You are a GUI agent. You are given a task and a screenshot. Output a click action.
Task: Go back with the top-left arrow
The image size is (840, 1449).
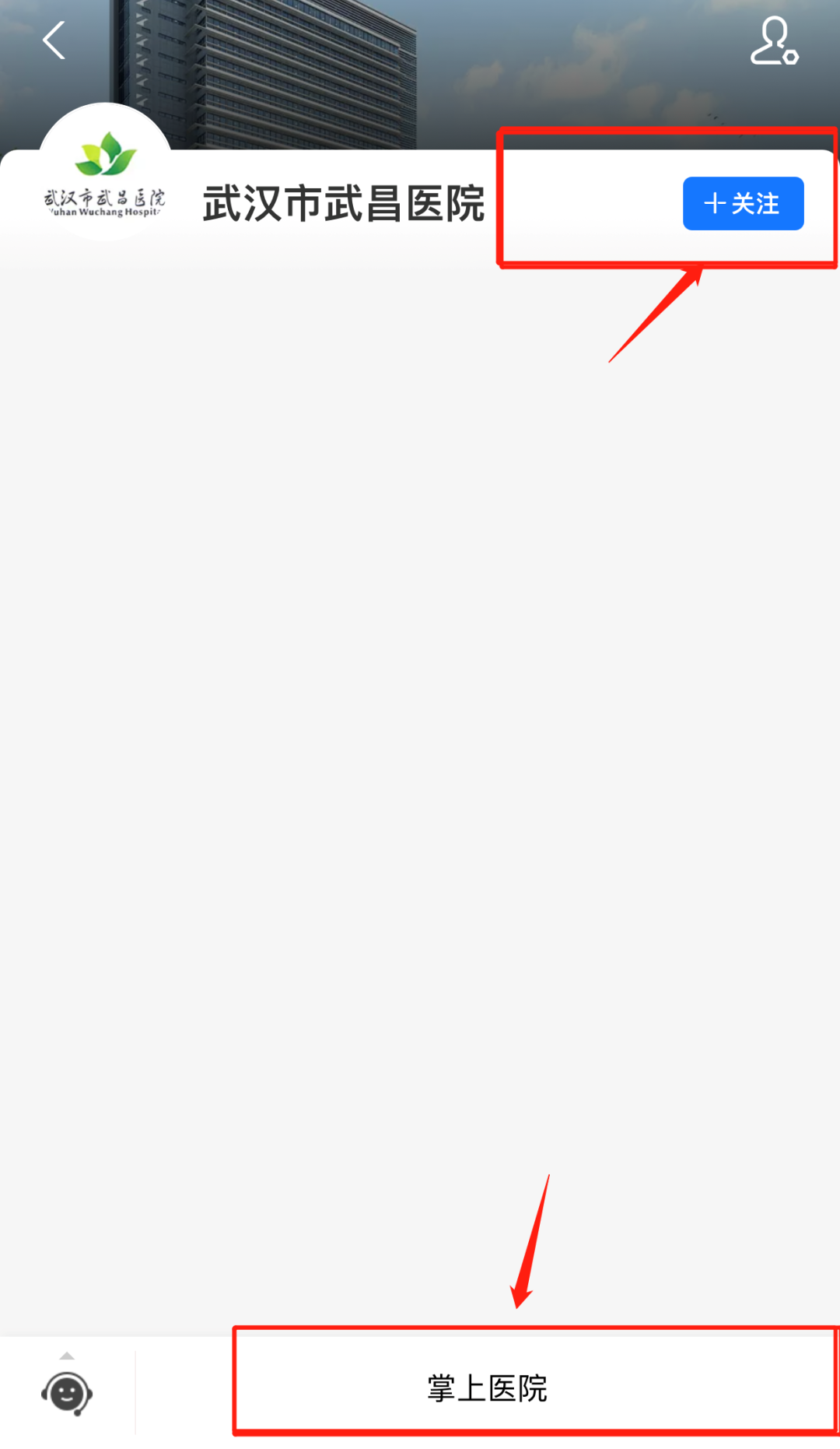tap(54, 40)
